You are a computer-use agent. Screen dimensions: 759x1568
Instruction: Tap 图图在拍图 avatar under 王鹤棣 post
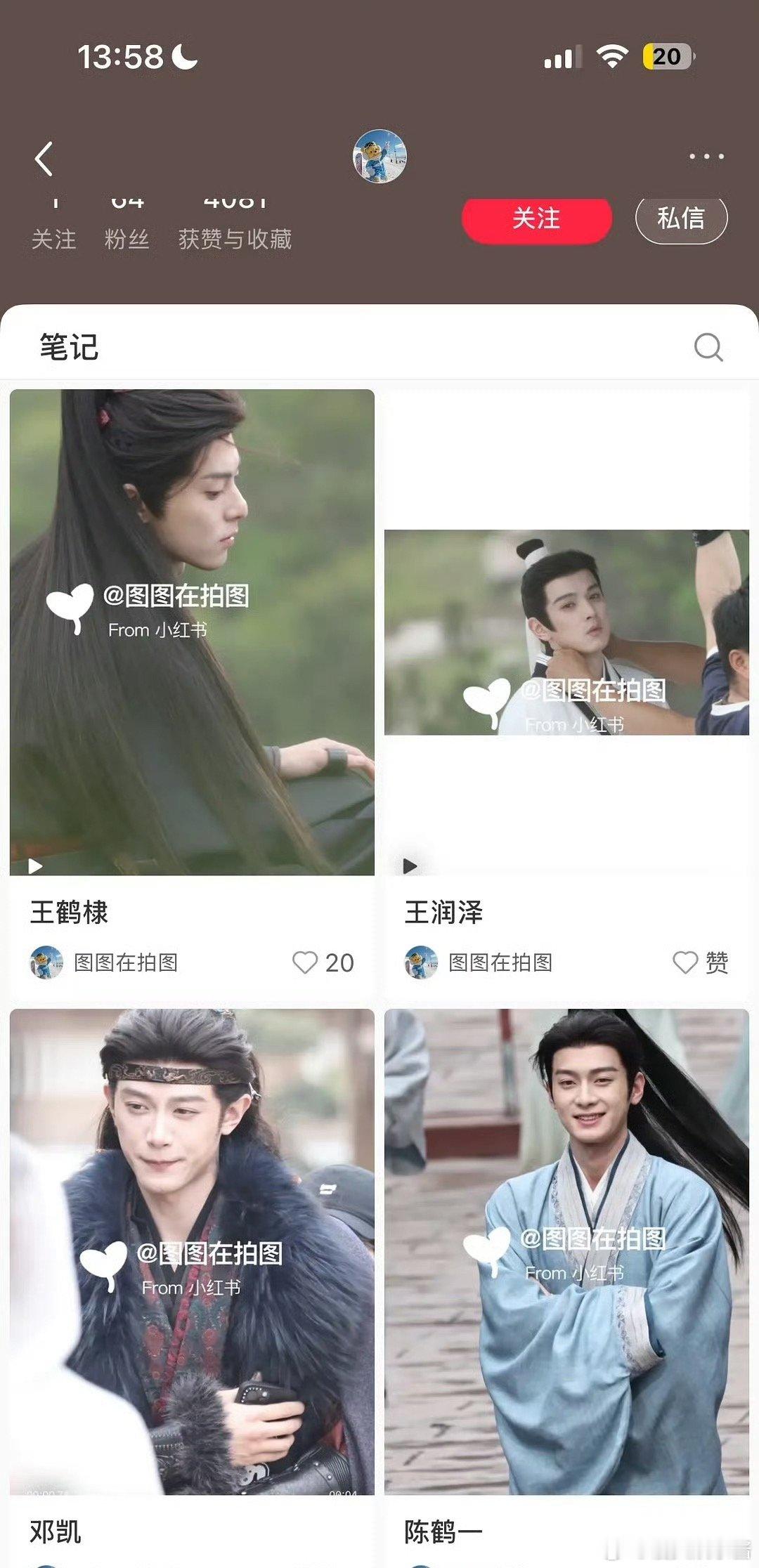pos(46,963)
